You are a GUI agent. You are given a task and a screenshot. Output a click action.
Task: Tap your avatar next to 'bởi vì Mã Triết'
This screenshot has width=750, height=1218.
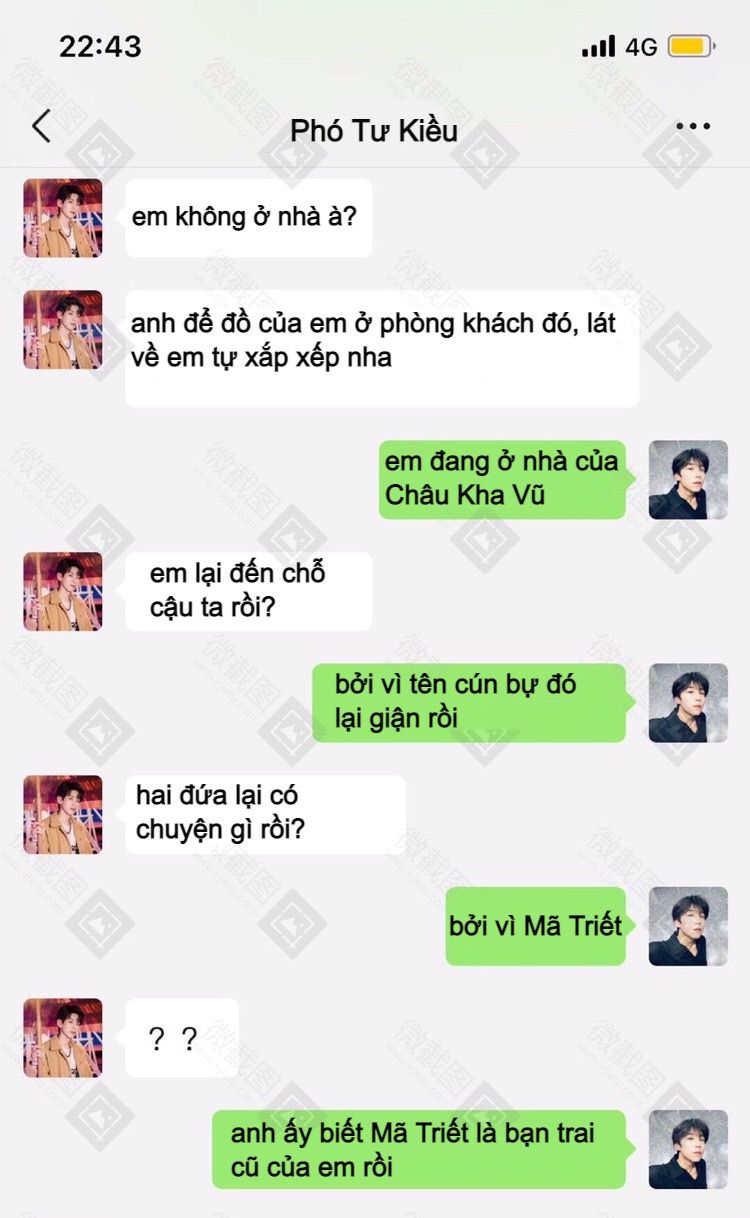click(688, 925)
